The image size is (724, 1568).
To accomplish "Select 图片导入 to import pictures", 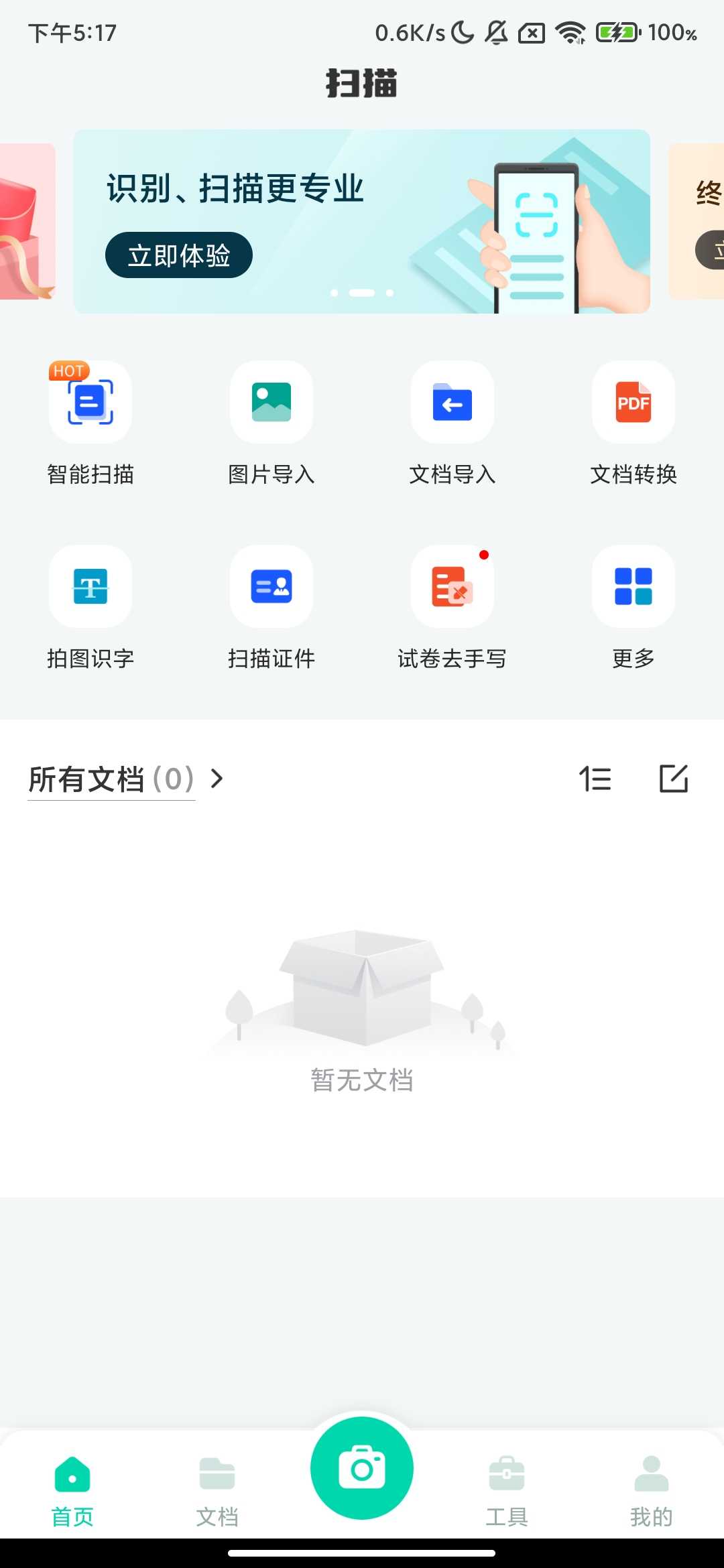I will 271,403.
